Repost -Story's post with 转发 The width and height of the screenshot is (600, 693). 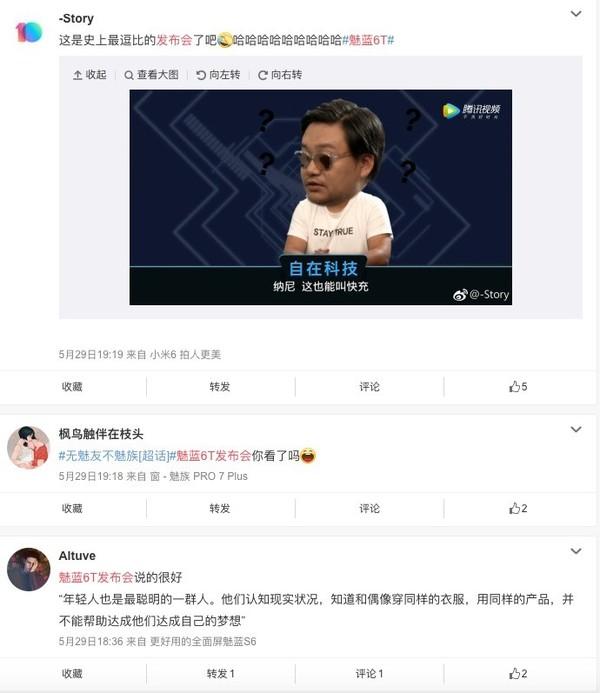[220, 386]
